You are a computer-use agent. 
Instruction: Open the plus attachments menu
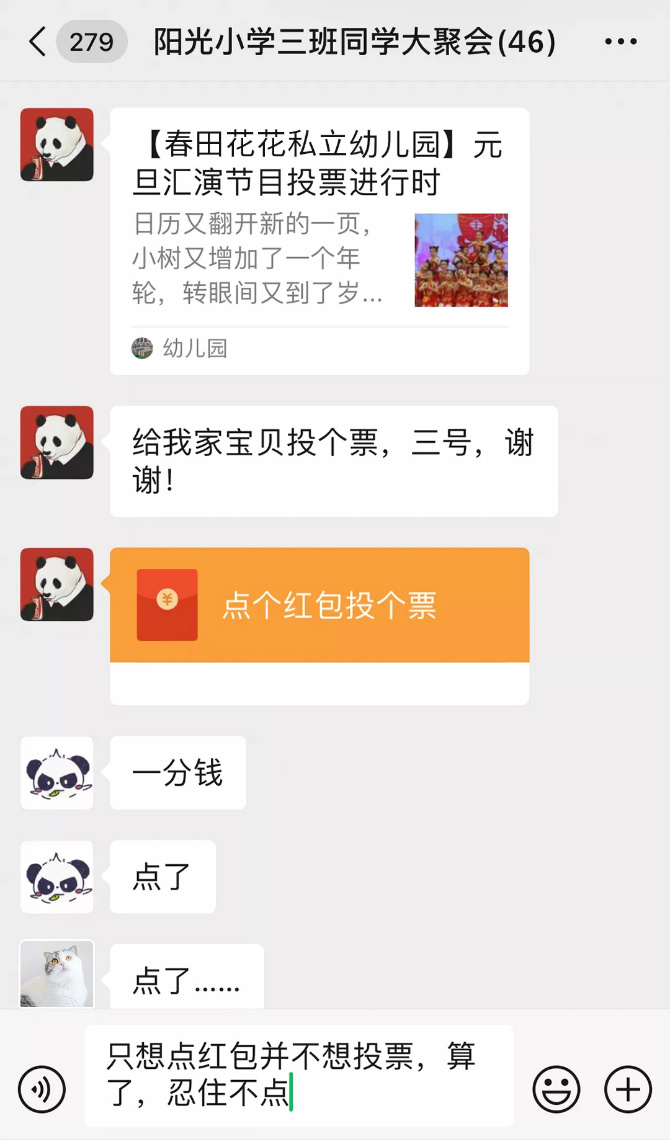[628, 1089]
